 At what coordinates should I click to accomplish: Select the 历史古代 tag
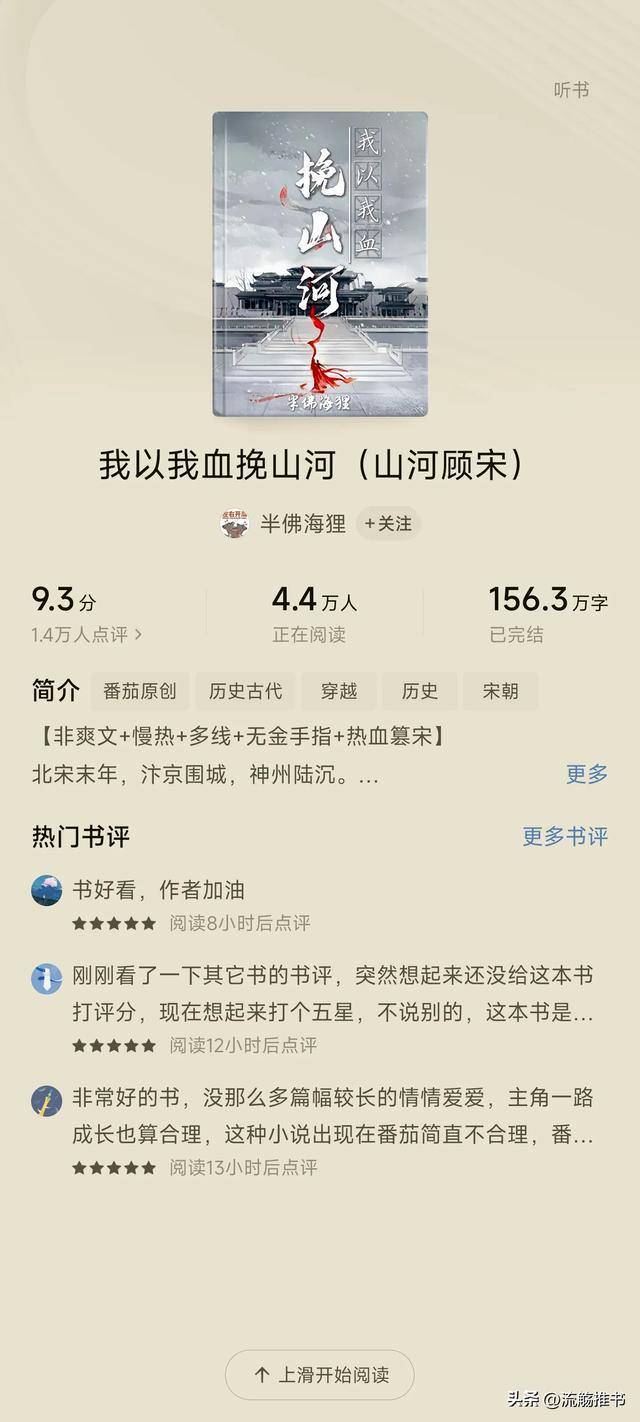tap(246, 691)
